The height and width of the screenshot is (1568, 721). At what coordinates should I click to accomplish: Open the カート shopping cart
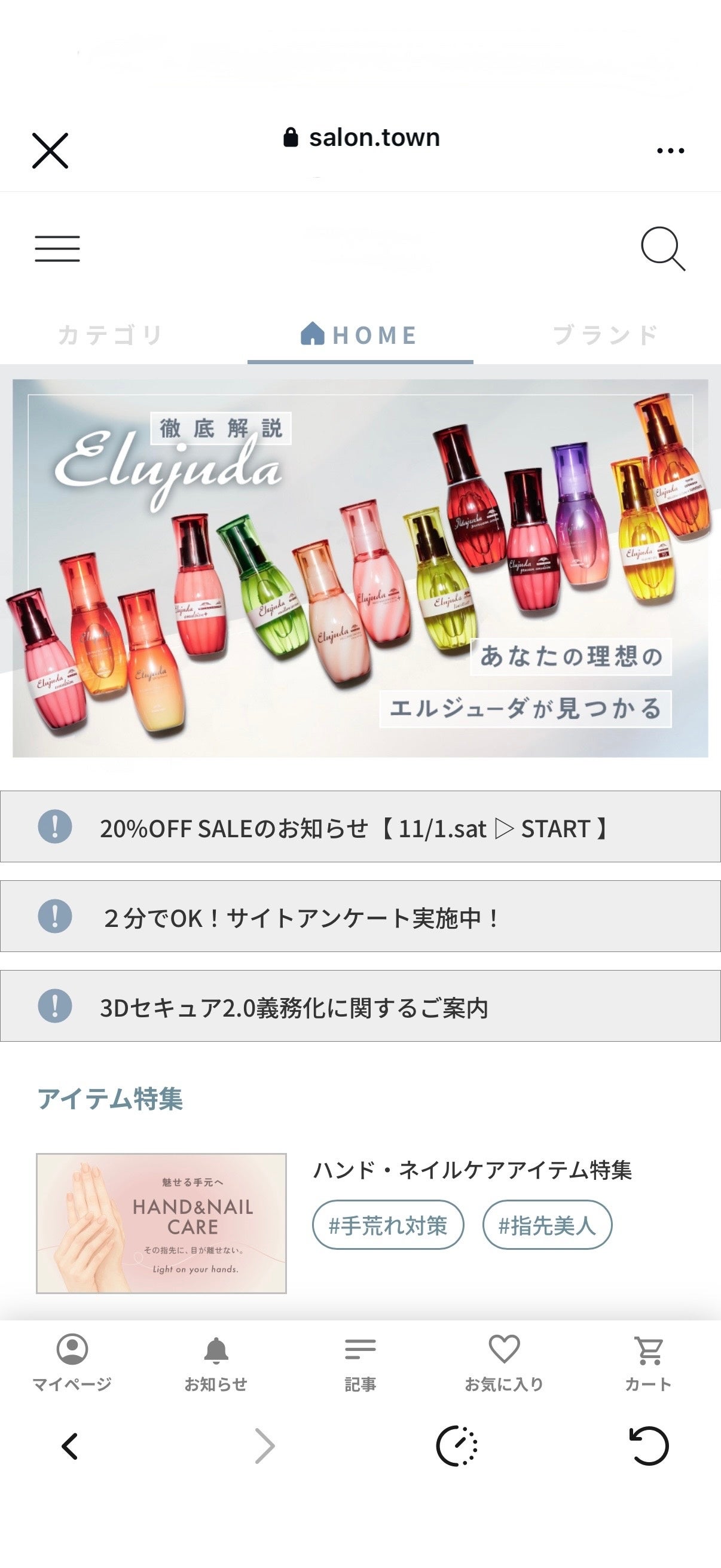(x=649, y=1362)
